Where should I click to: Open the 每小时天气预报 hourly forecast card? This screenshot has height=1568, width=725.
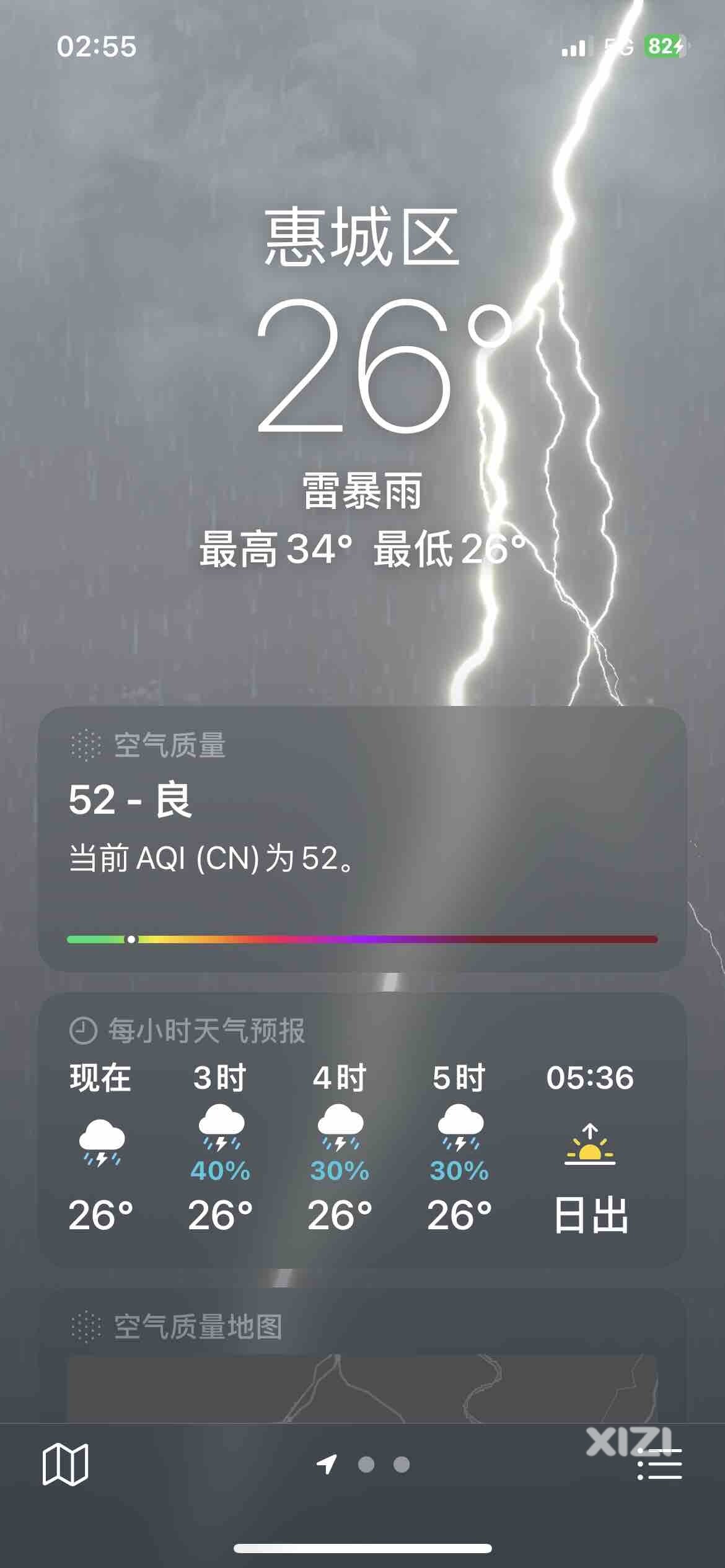pos(362,1130)
